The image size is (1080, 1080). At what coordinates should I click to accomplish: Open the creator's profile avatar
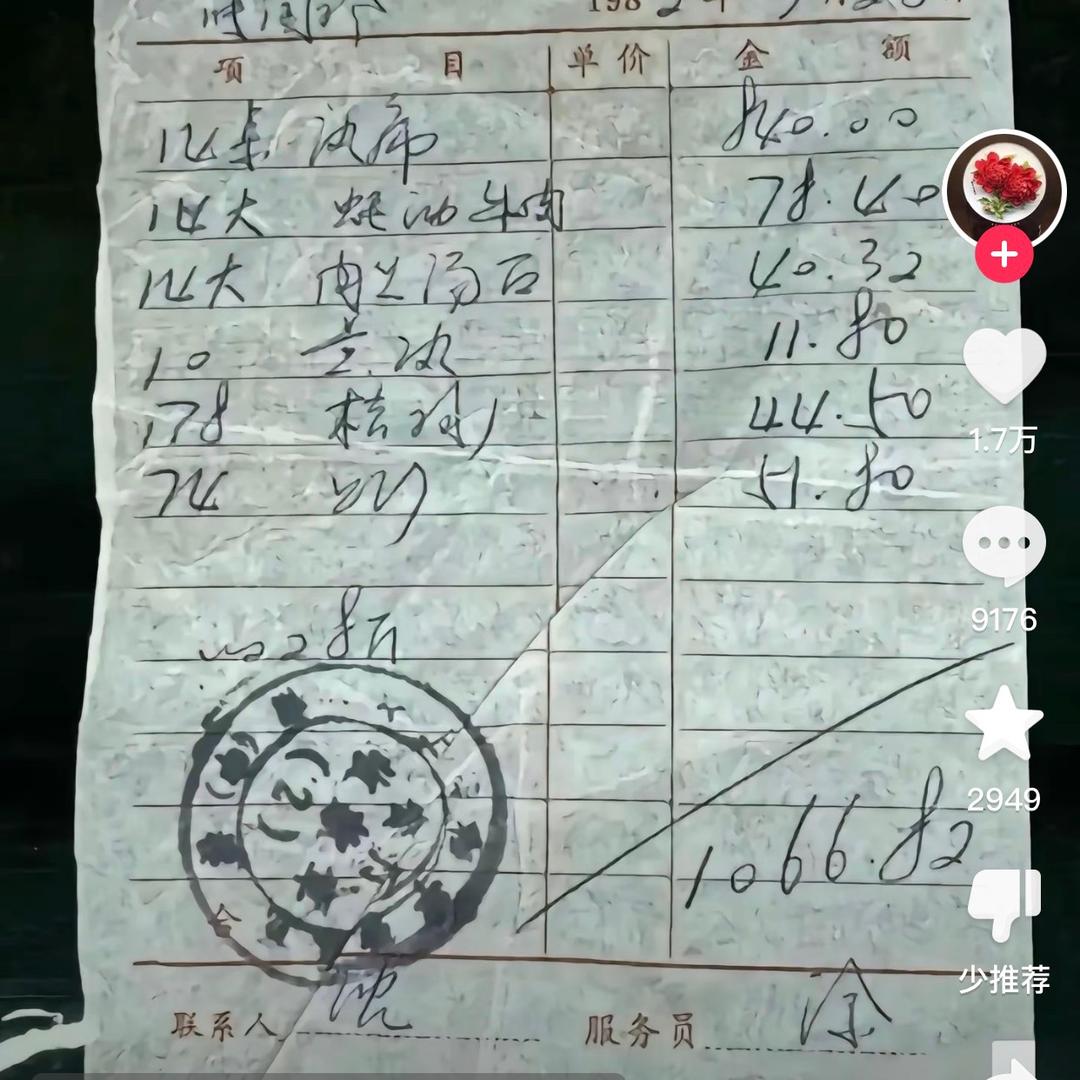point(1004,188)
